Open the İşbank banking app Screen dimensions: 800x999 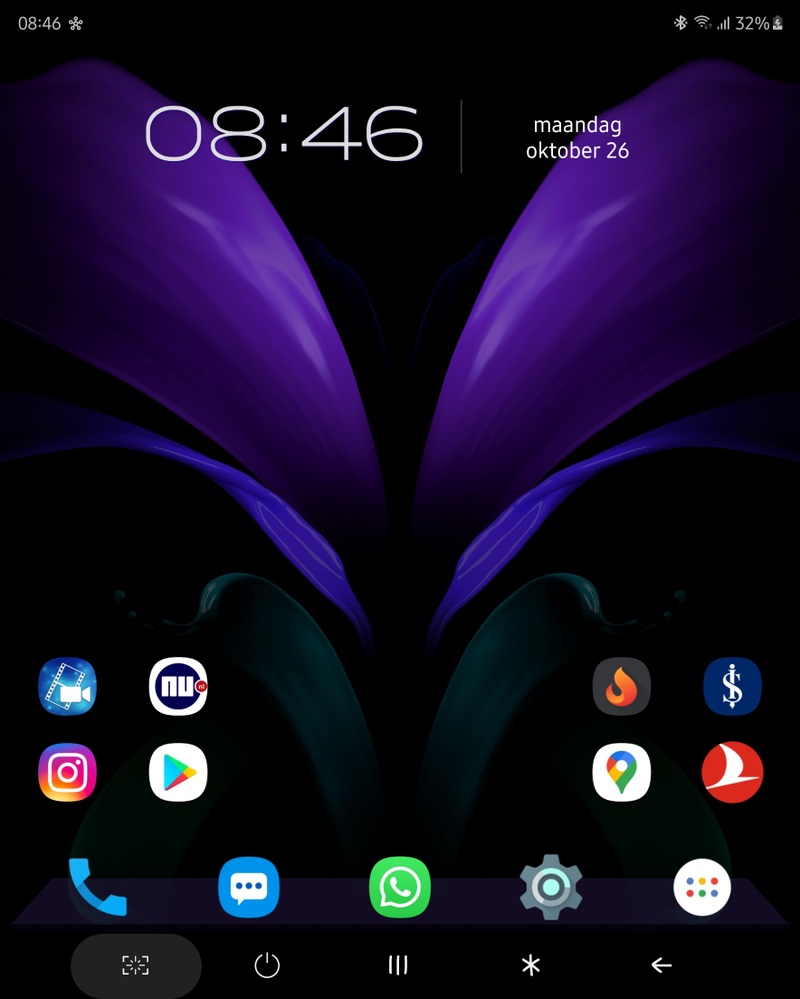point(732,686)
